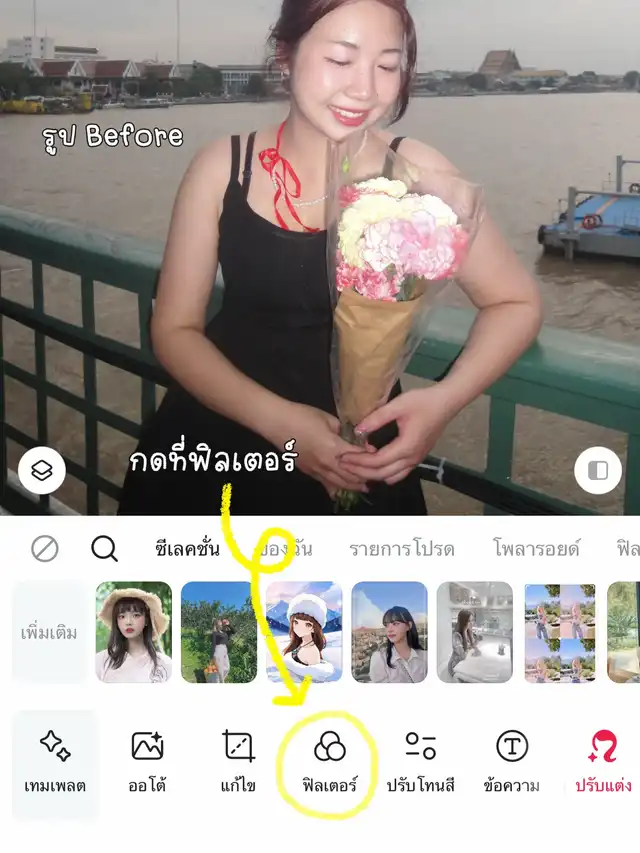
Task: Open the ปรับโทนสี adjustment tool
Action: pyautogui.click(x=421, y=761)
